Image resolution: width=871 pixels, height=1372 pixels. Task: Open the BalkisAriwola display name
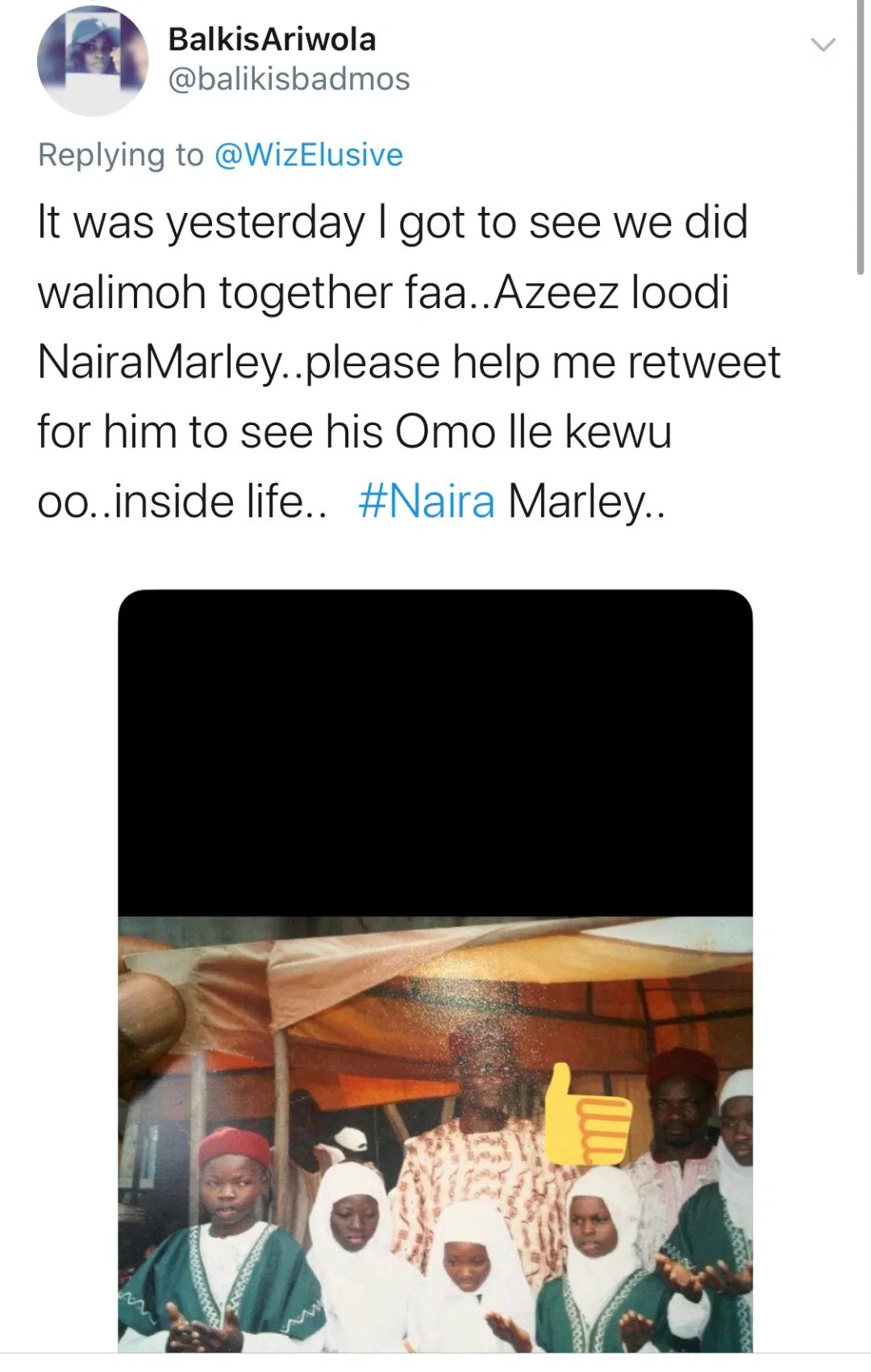tap(272, 40)
